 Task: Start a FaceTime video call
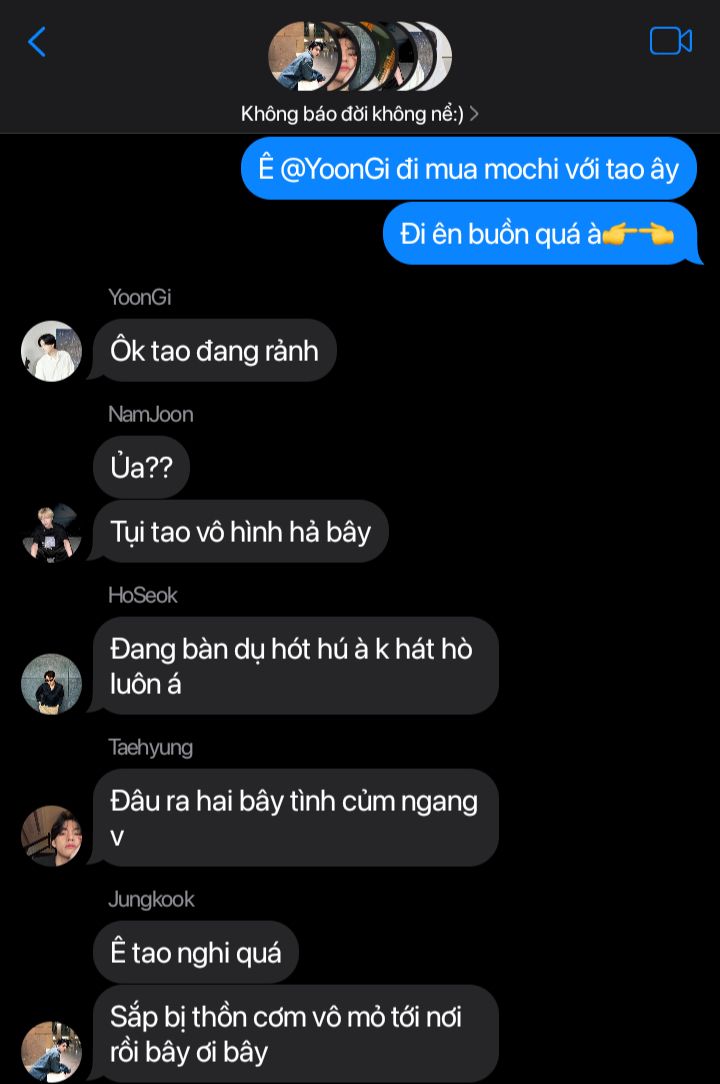pyautogui.click(x=670, y=41)
